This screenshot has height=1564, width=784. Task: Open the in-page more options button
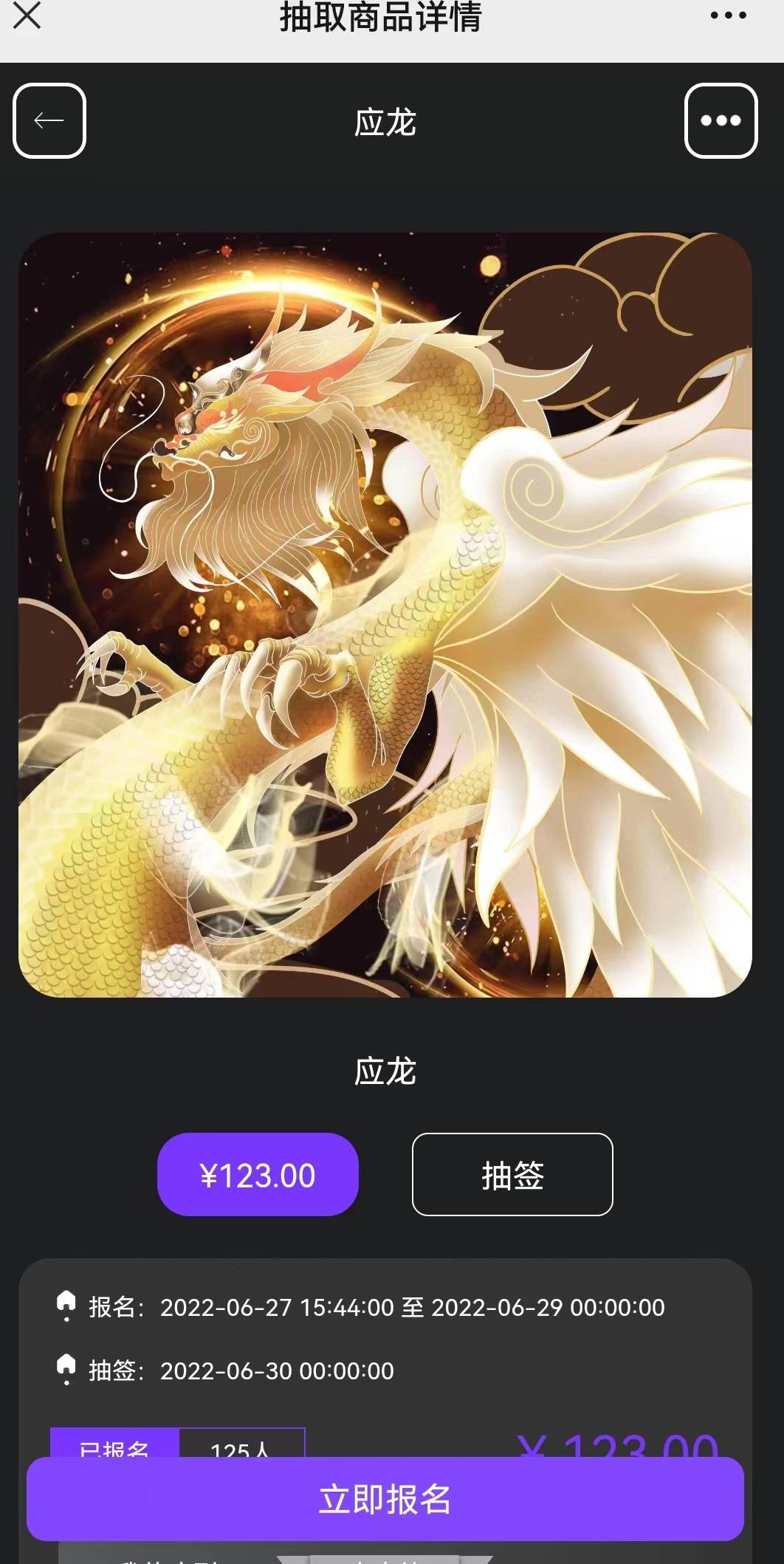[x=721, y=121]
